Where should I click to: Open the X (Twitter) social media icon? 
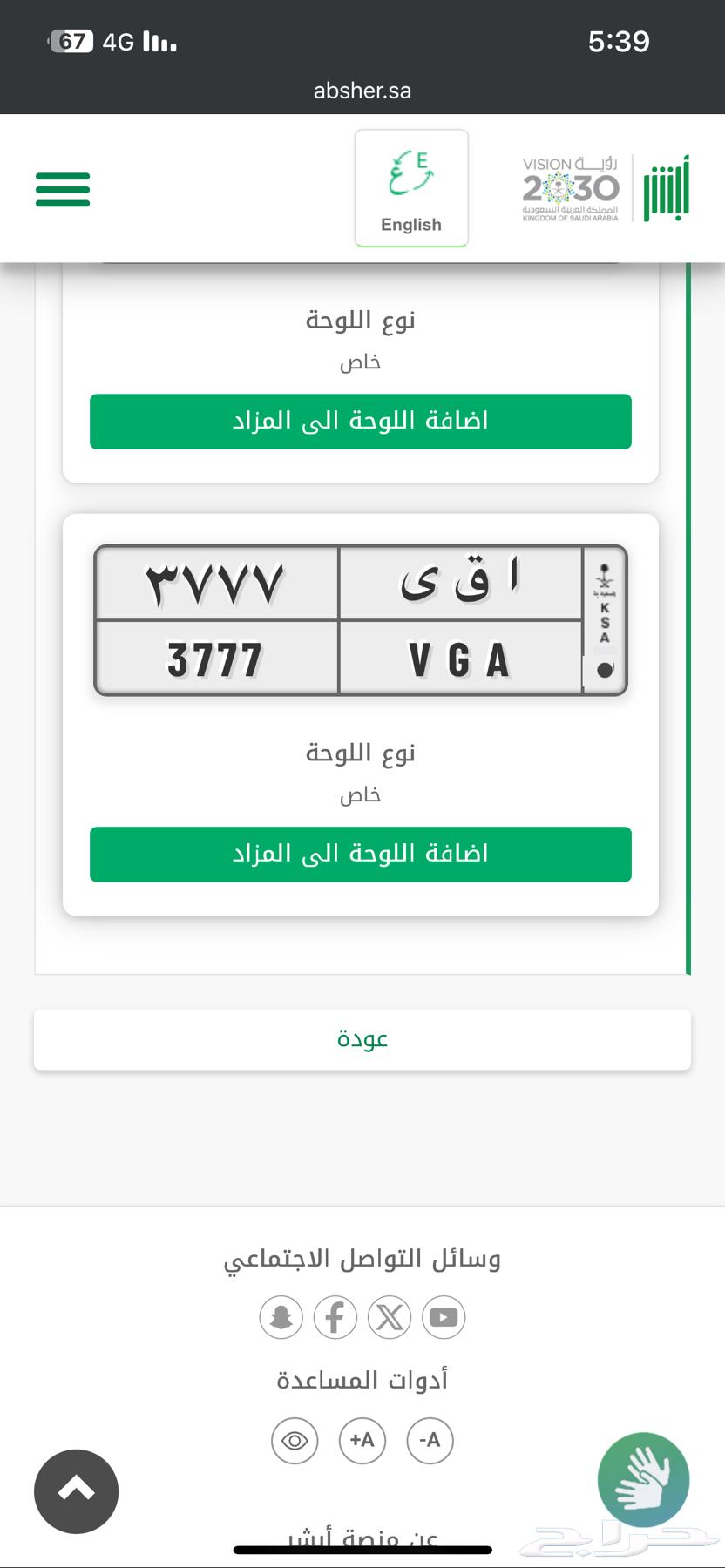coord(389,1317)
